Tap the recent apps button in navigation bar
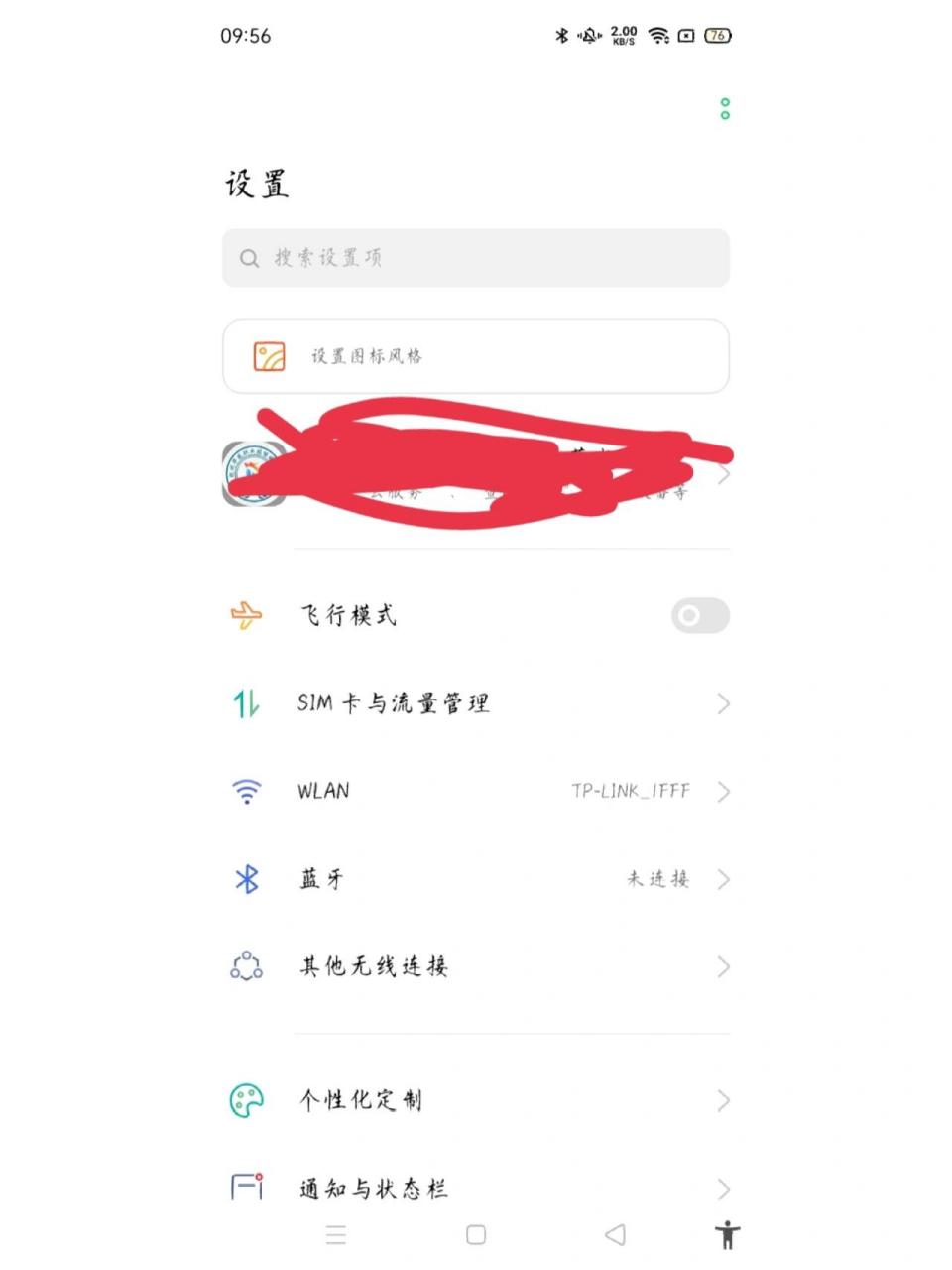The height and width of the screenshot is (1270, 952). point(336,1235)
